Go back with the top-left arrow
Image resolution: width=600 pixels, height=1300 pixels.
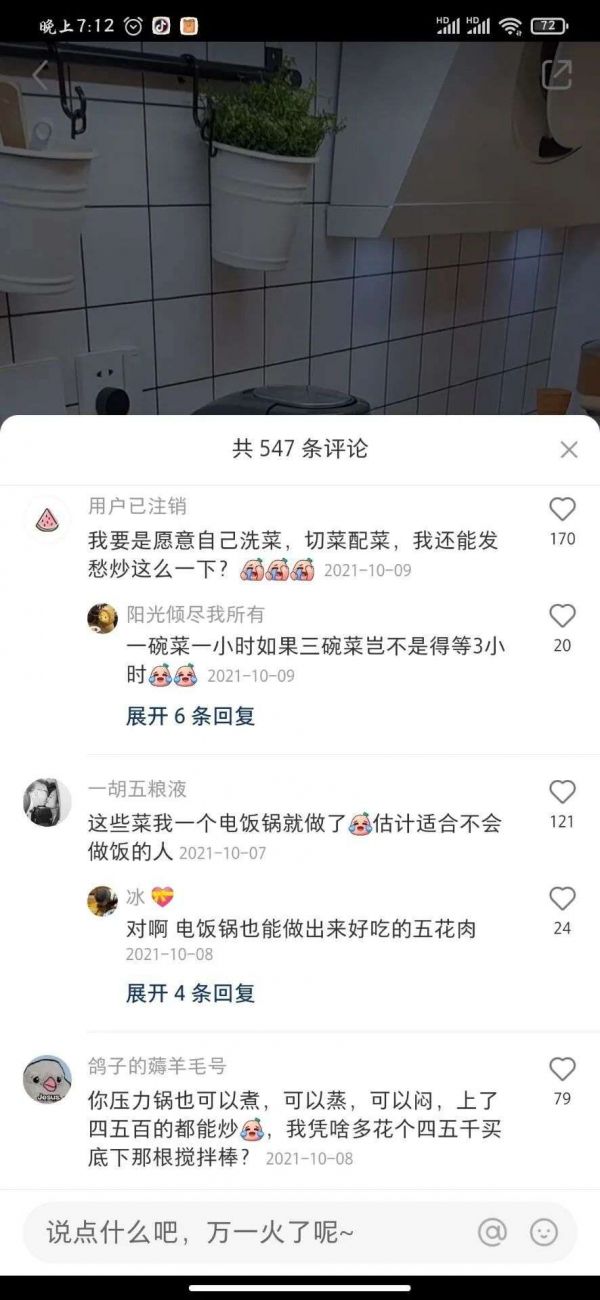tap(41, 74)
